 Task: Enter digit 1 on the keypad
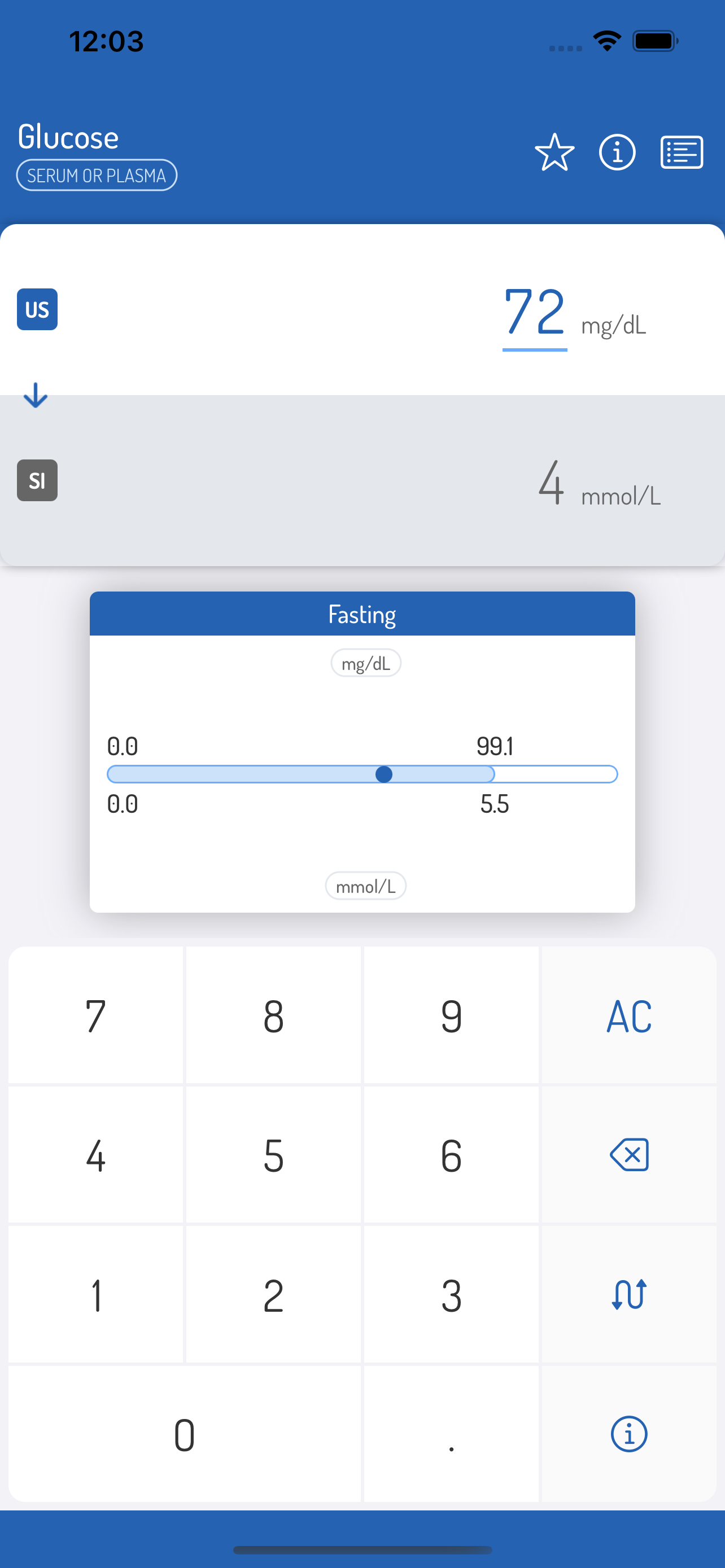[x=95, y=1295]
